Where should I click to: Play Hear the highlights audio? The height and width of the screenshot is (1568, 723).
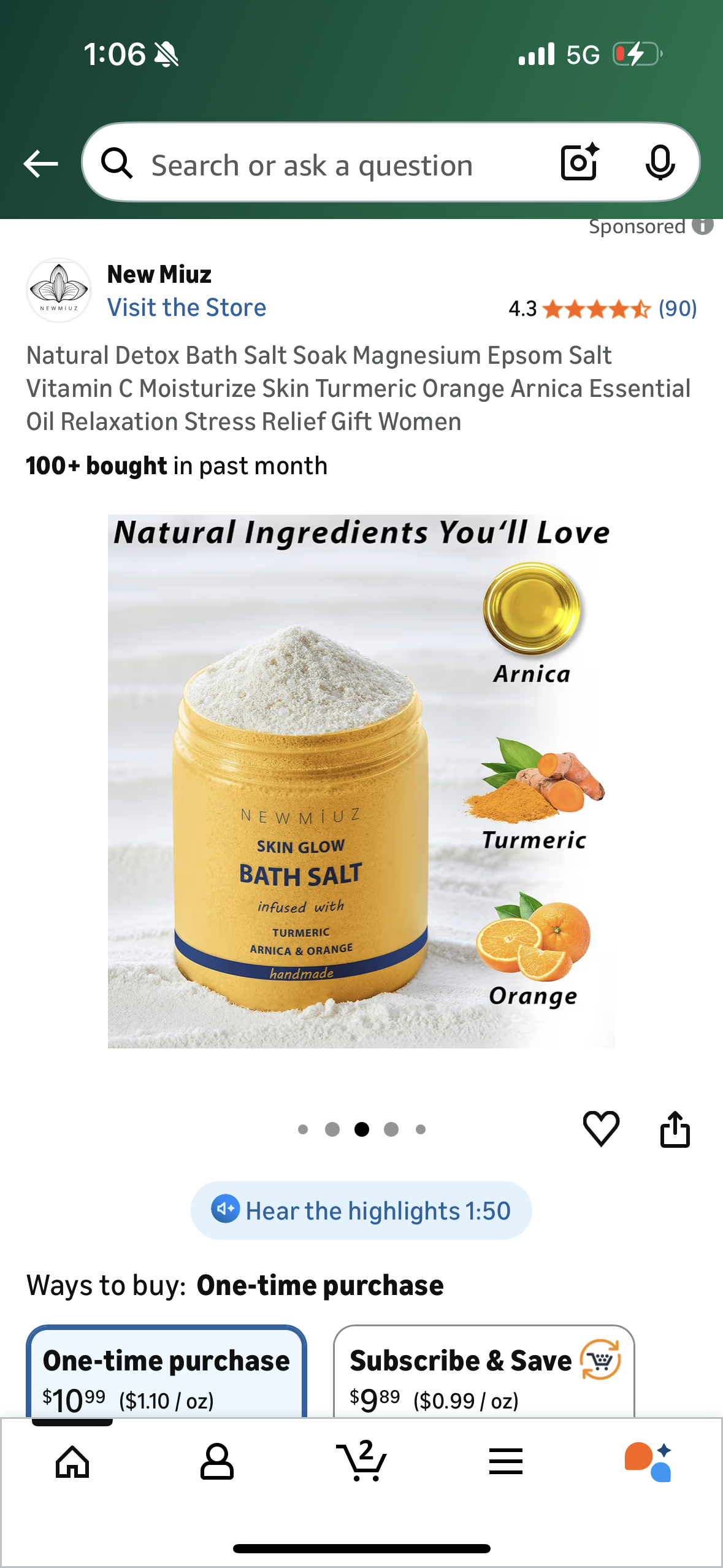[361, 1210]
